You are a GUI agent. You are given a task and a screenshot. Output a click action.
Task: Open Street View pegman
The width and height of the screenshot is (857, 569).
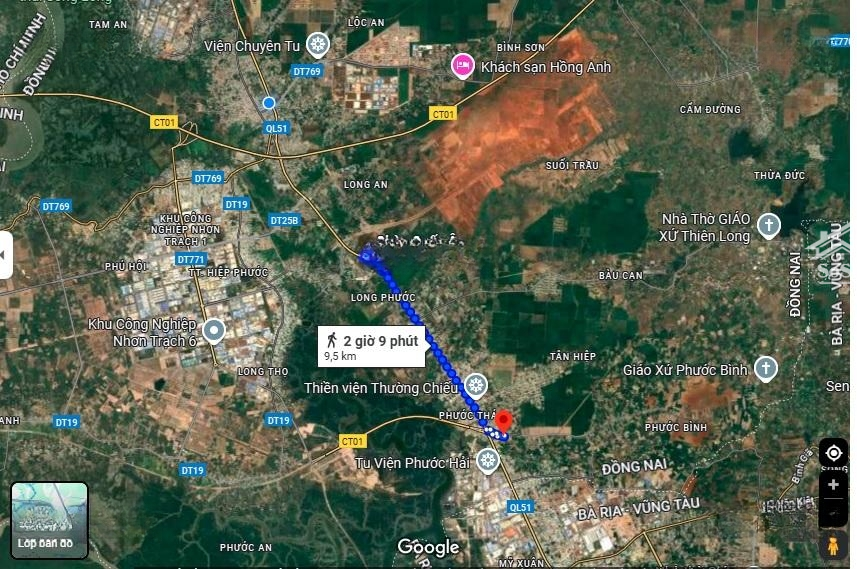point(832,546)
